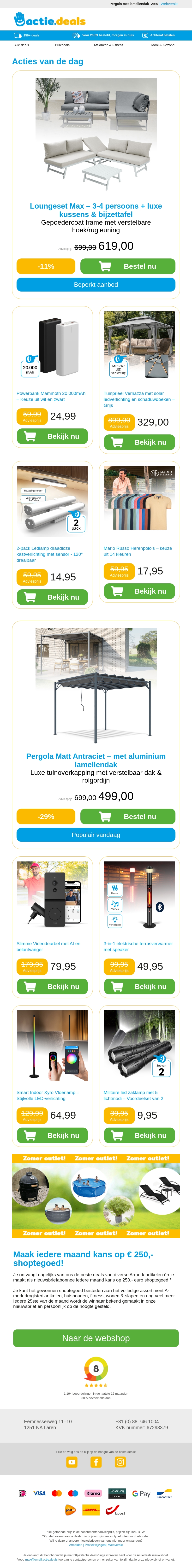The image size is (192, 1568).
Task: Open the Facebook page icon
Action: click(x=96, y=1462)
